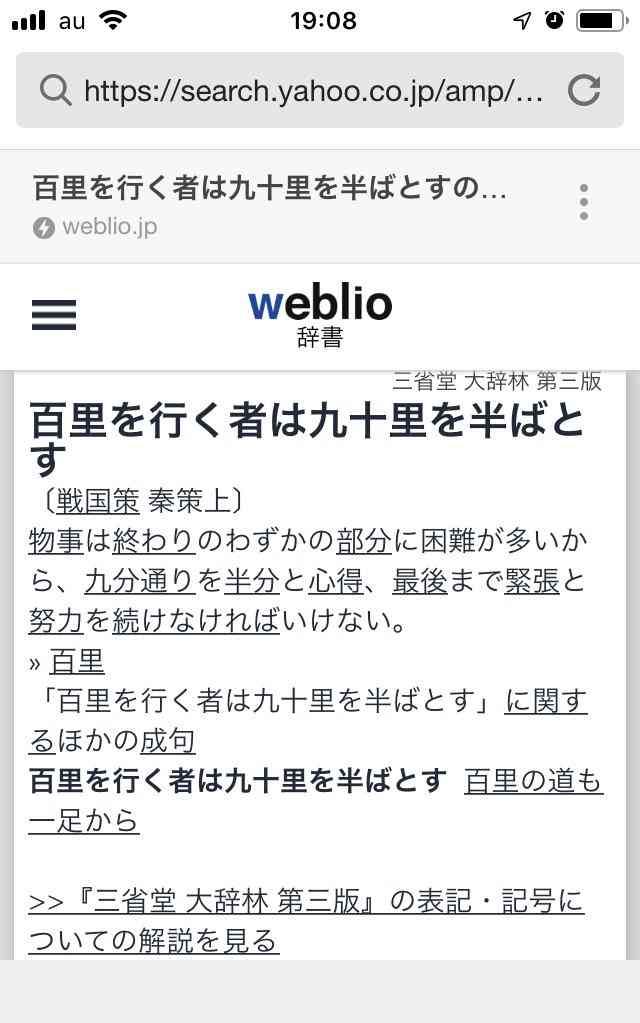
Task: Tap the URL address bar
Action: (x=300, y=91)
